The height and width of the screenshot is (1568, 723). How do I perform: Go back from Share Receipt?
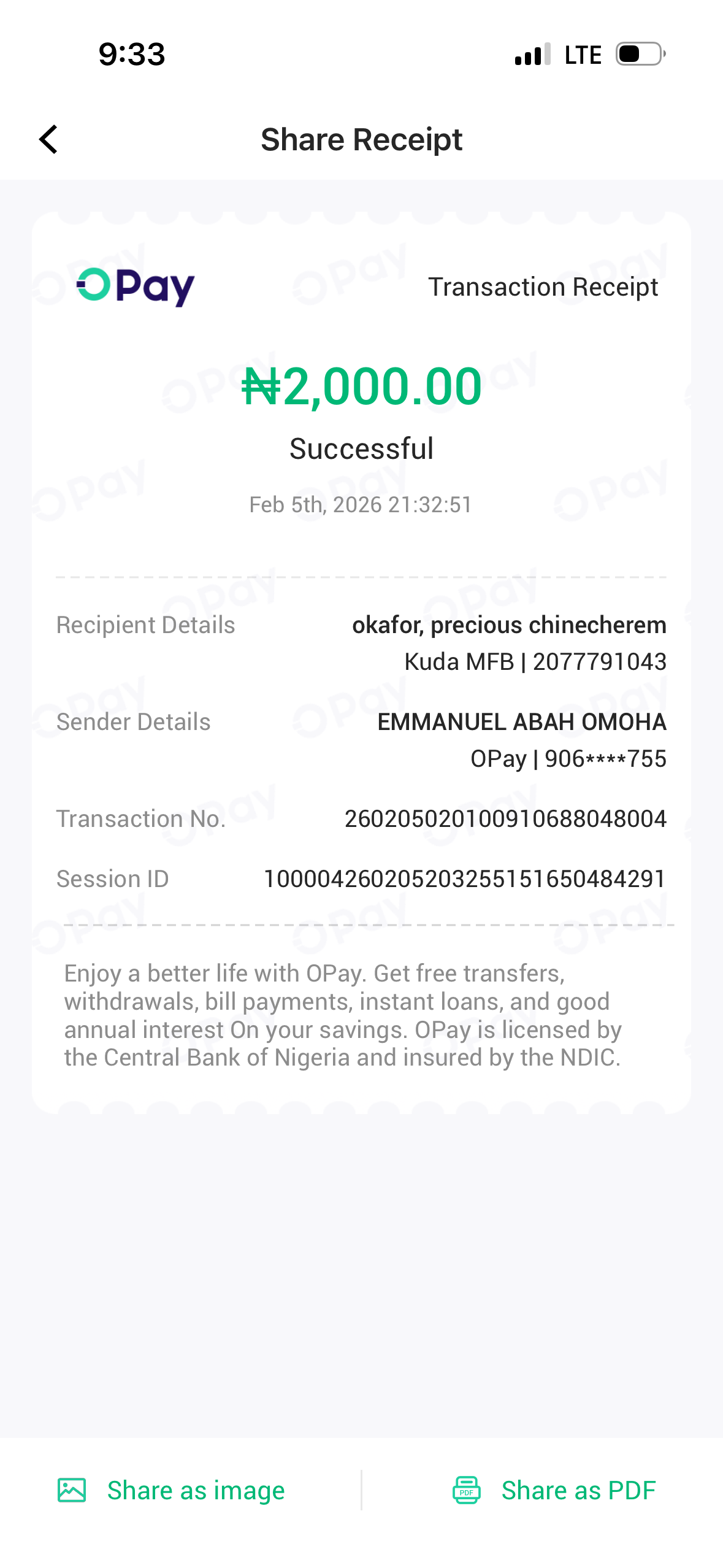48,140
